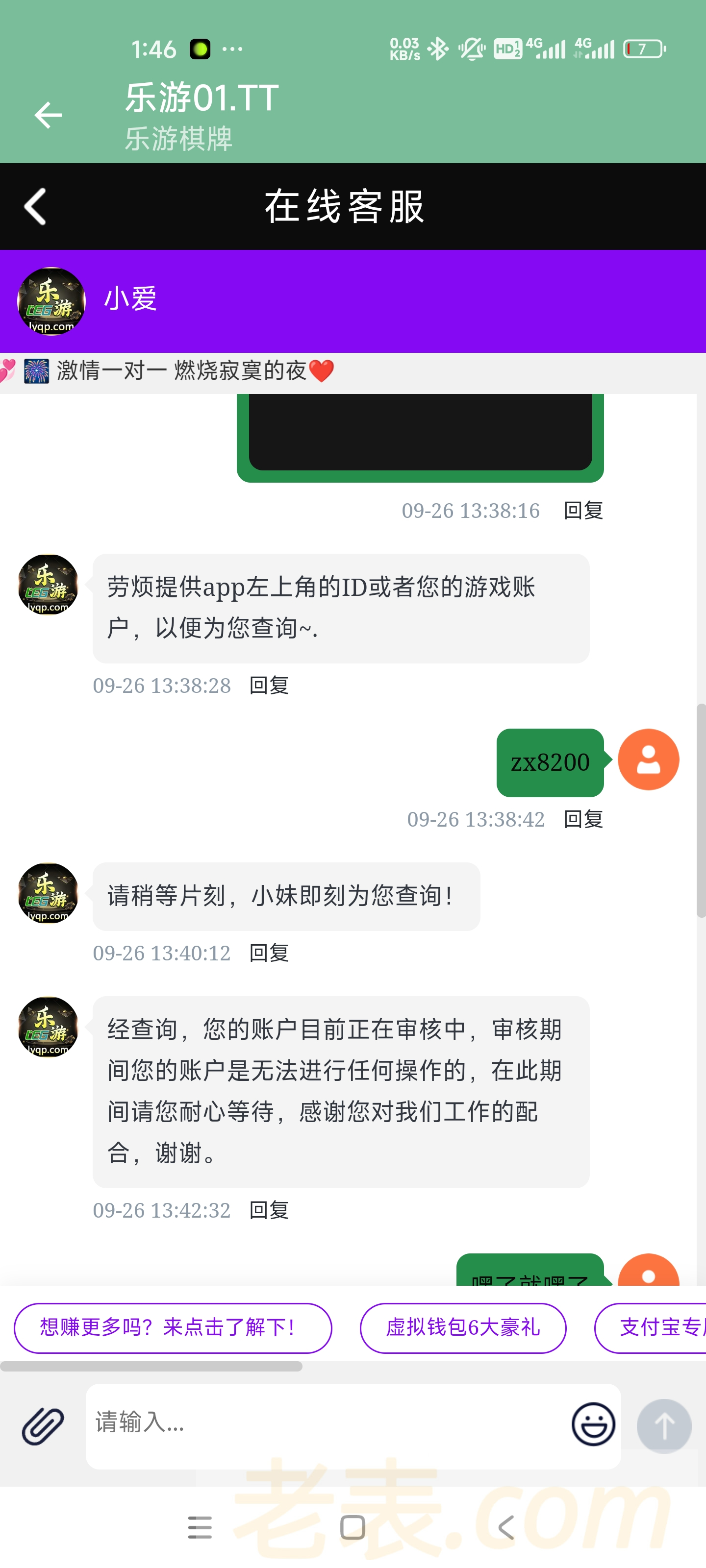Reply to the zx8200 message
The height and width of the screenshot is (1568, 706).
[x=583, y=819]
